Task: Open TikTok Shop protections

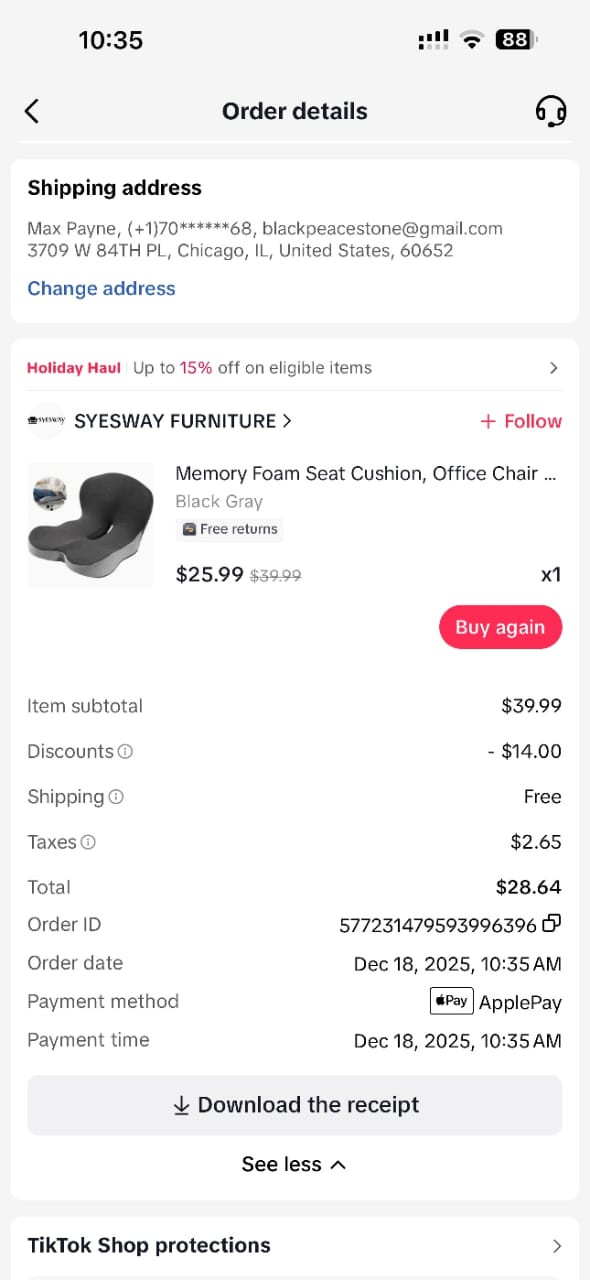Action: [x=294, y=1246]
